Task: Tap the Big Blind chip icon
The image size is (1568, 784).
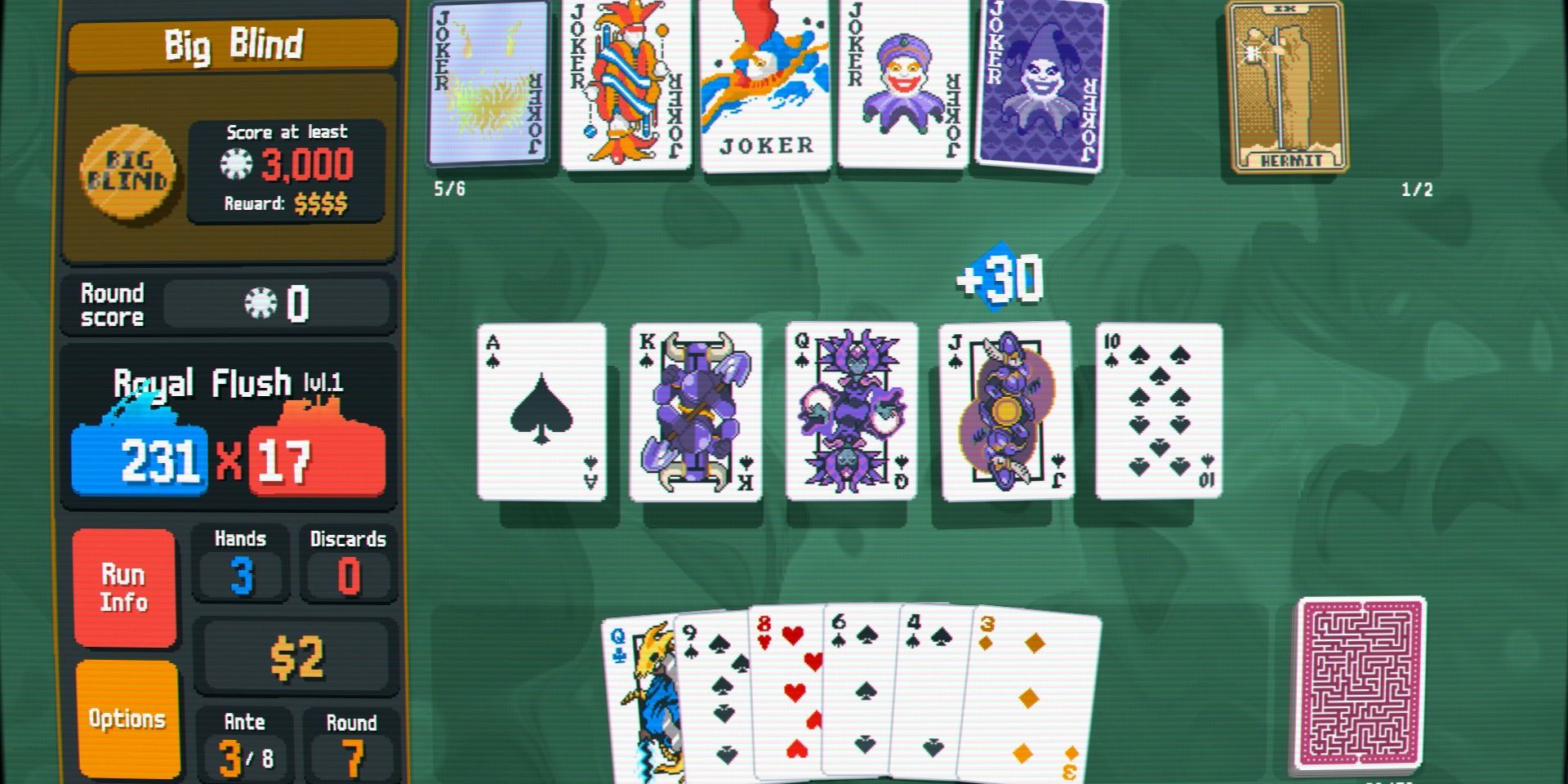Action: pos(127,171)
